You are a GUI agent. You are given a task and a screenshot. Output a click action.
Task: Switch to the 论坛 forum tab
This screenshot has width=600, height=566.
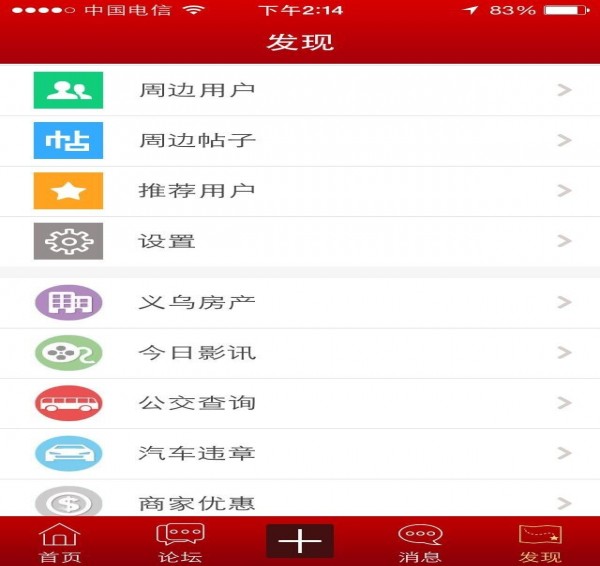[180, 543]
